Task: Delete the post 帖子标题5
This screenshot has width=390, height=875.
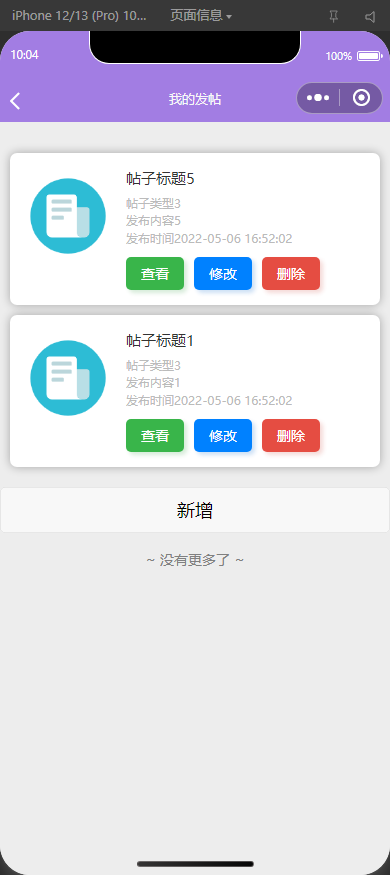Action: pos(291,273)
